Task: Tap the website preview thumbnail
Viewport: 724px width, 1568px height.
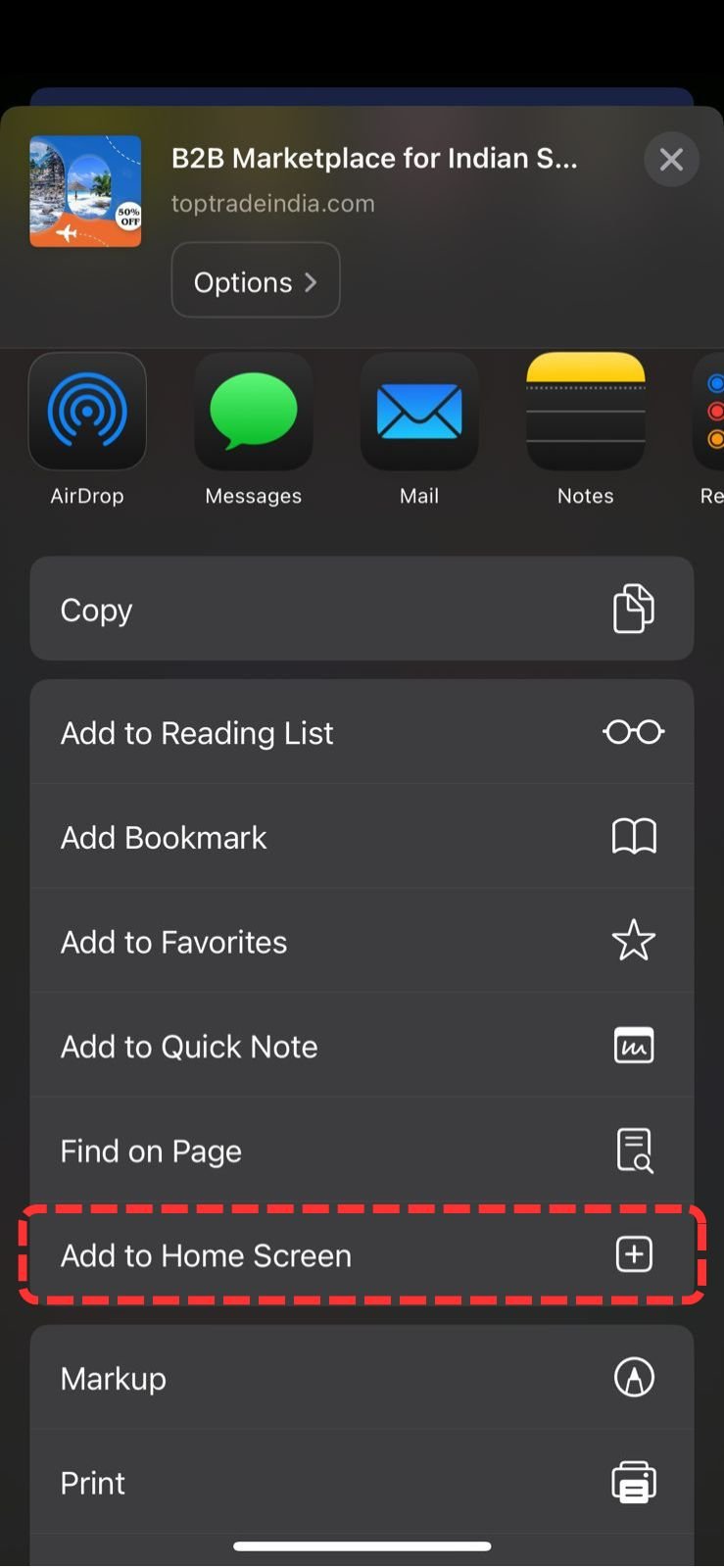Action: pyautogui.click(x=85, y=190)
